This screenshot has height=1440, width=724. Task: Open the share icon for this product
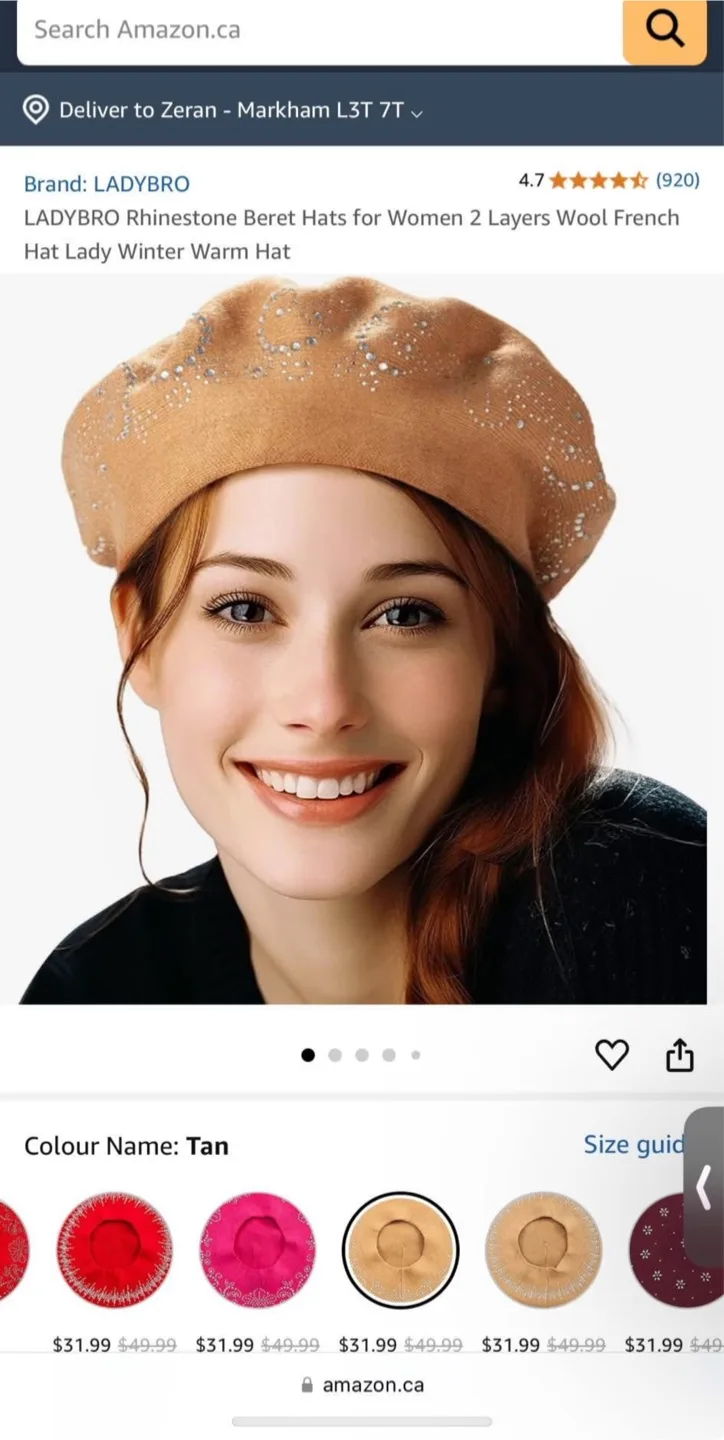(679, 1054)
